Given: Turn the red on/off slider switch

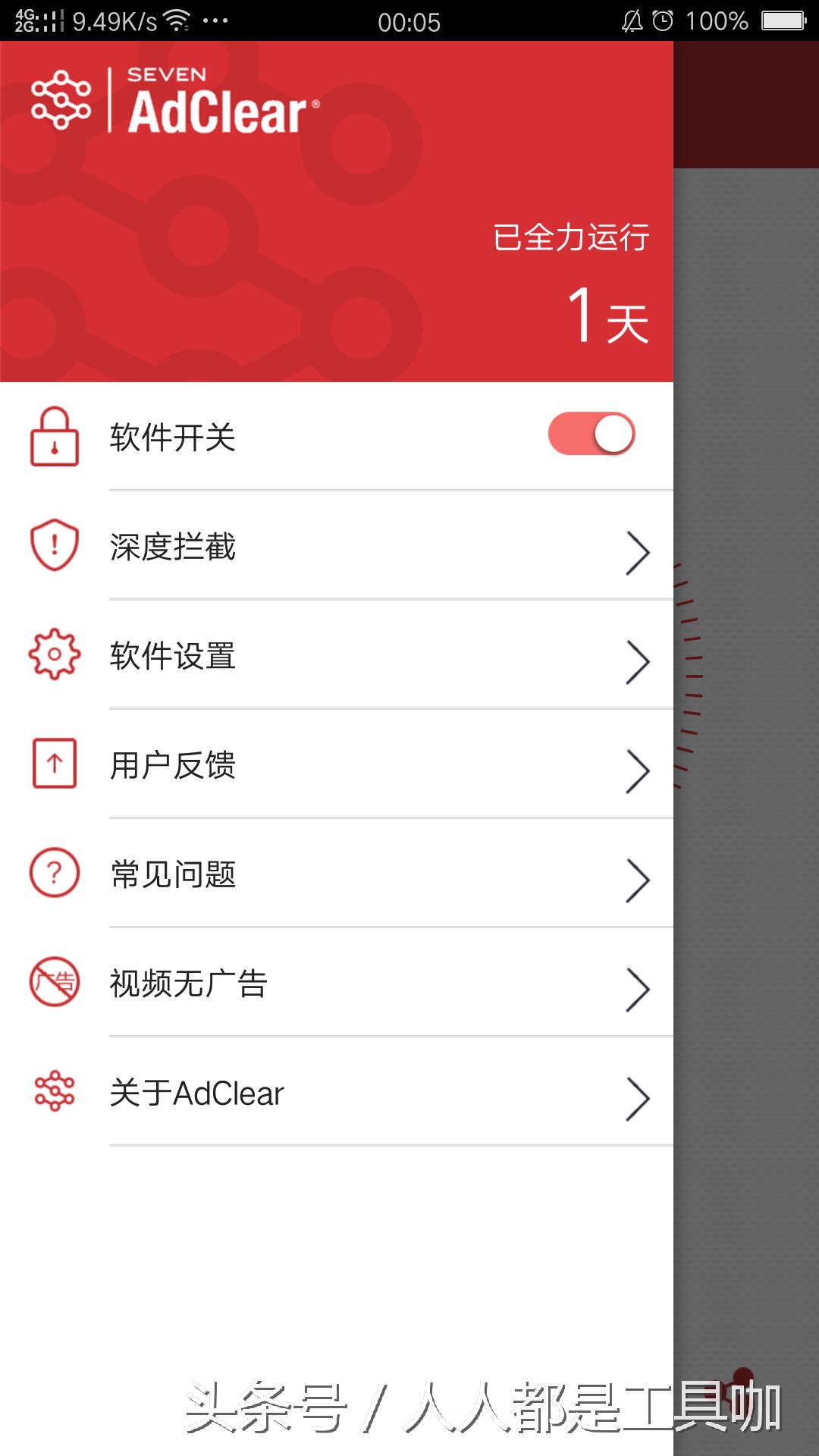Looking at the screenshot, I should tap(591, 434).
